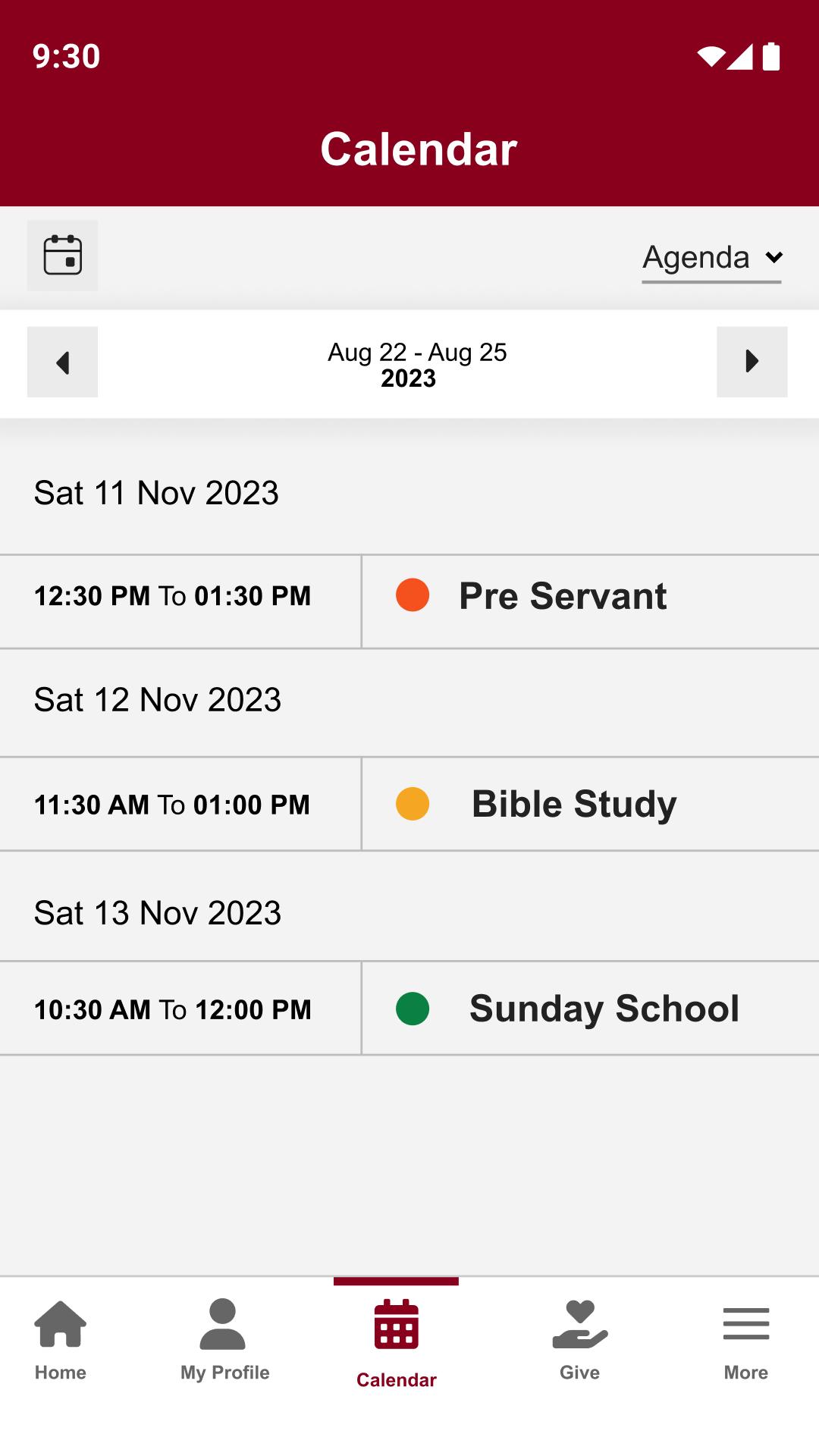Go to the next date range

[x=752, y=362]
